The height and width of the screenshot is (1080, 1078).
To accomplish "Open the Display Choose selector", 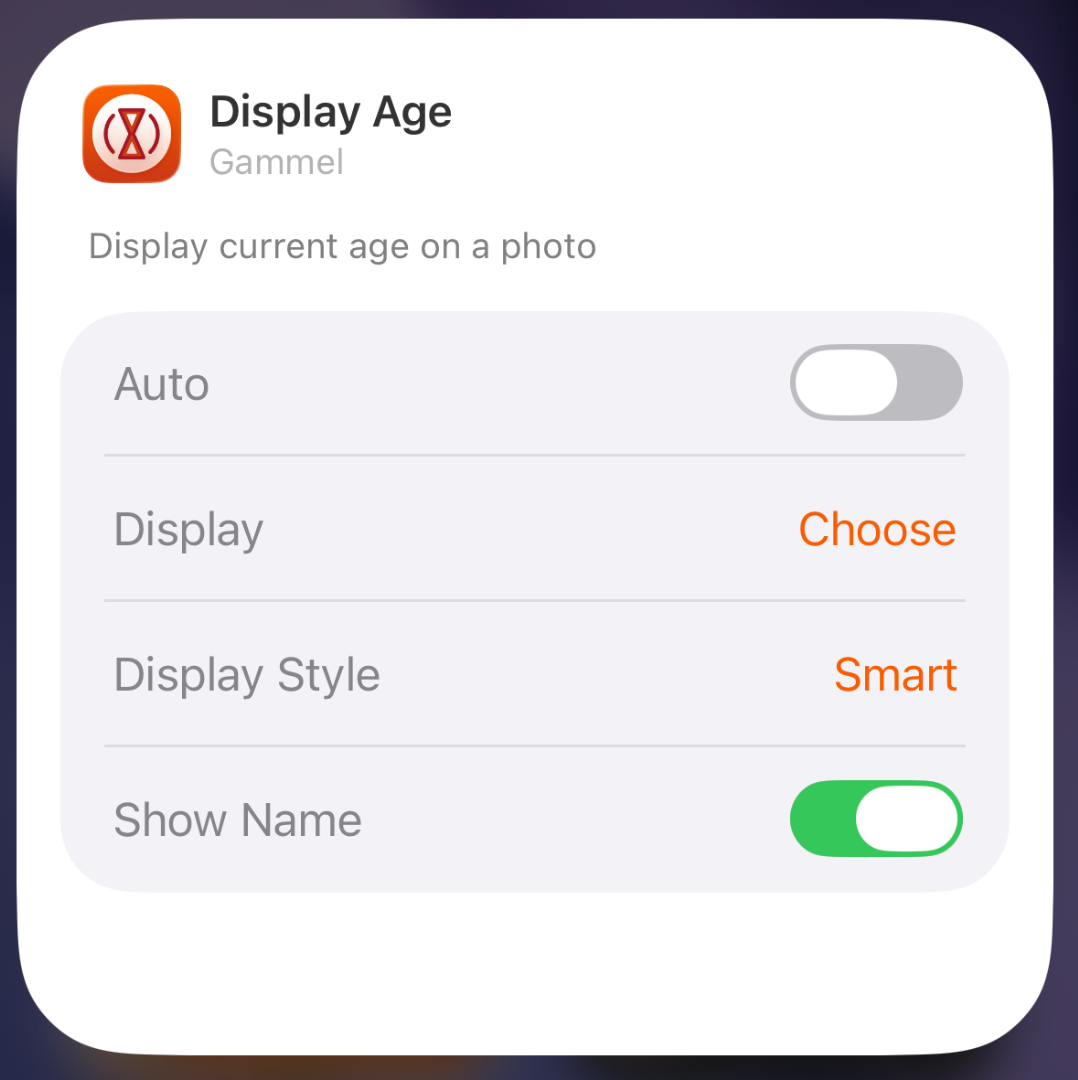I will pos(877,529).
